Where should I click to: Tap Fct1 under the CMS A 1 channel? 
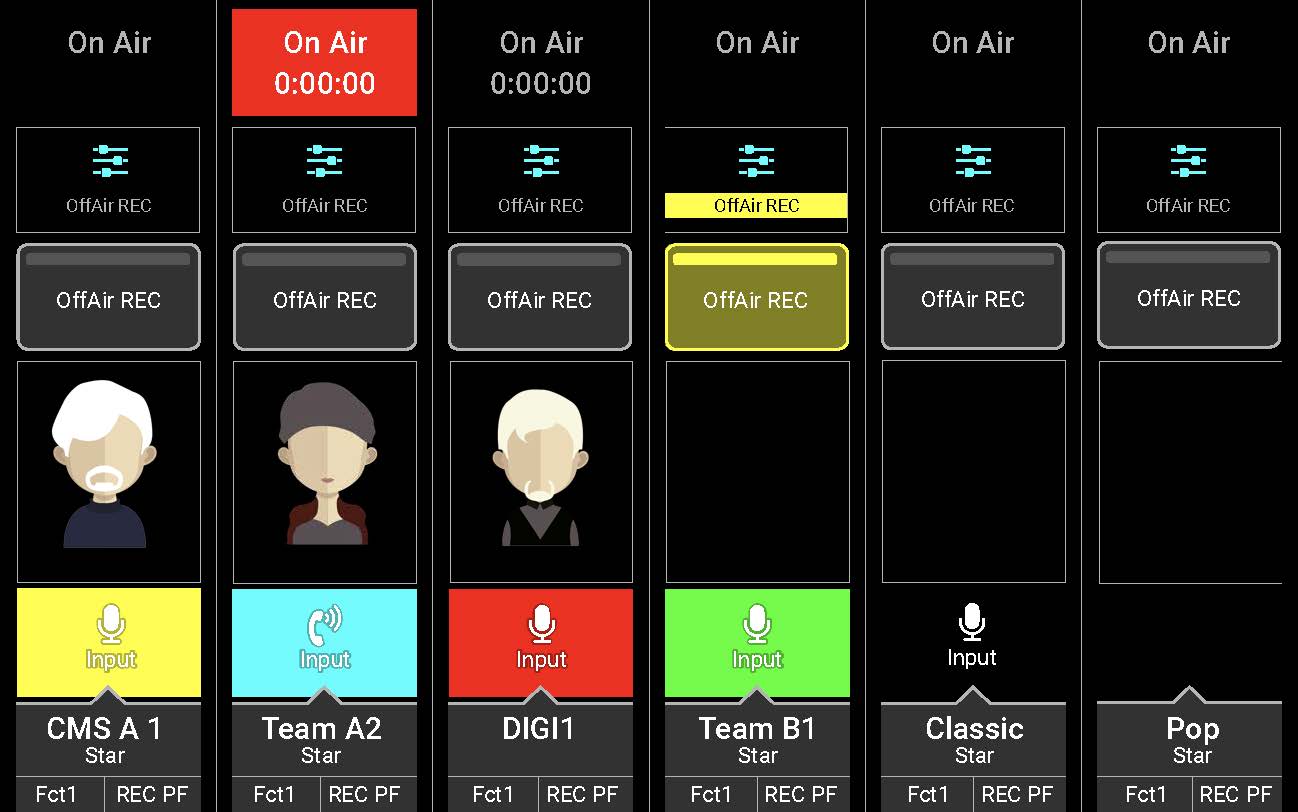click(x=59, y=795)
